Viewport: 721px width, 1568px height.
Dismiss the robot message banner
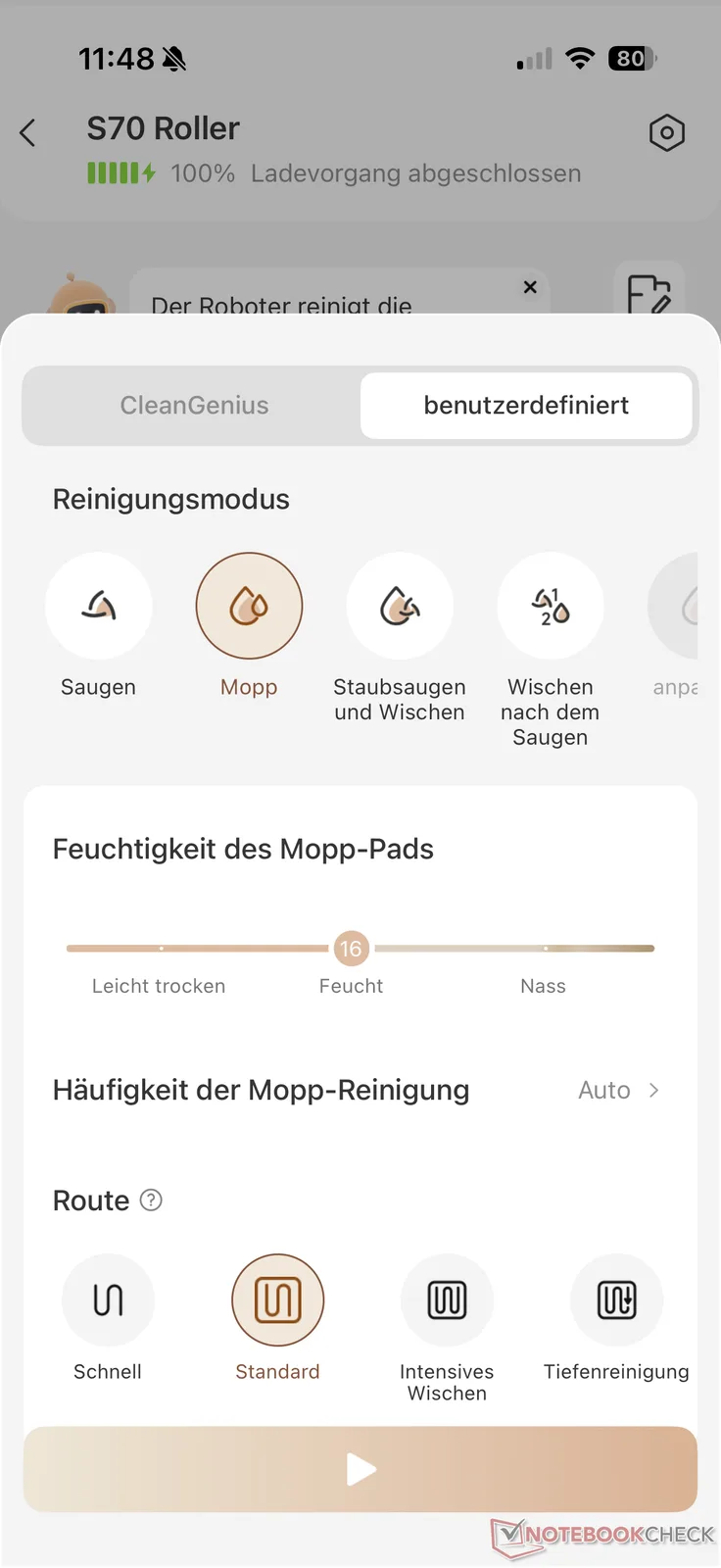pos(530,287)
